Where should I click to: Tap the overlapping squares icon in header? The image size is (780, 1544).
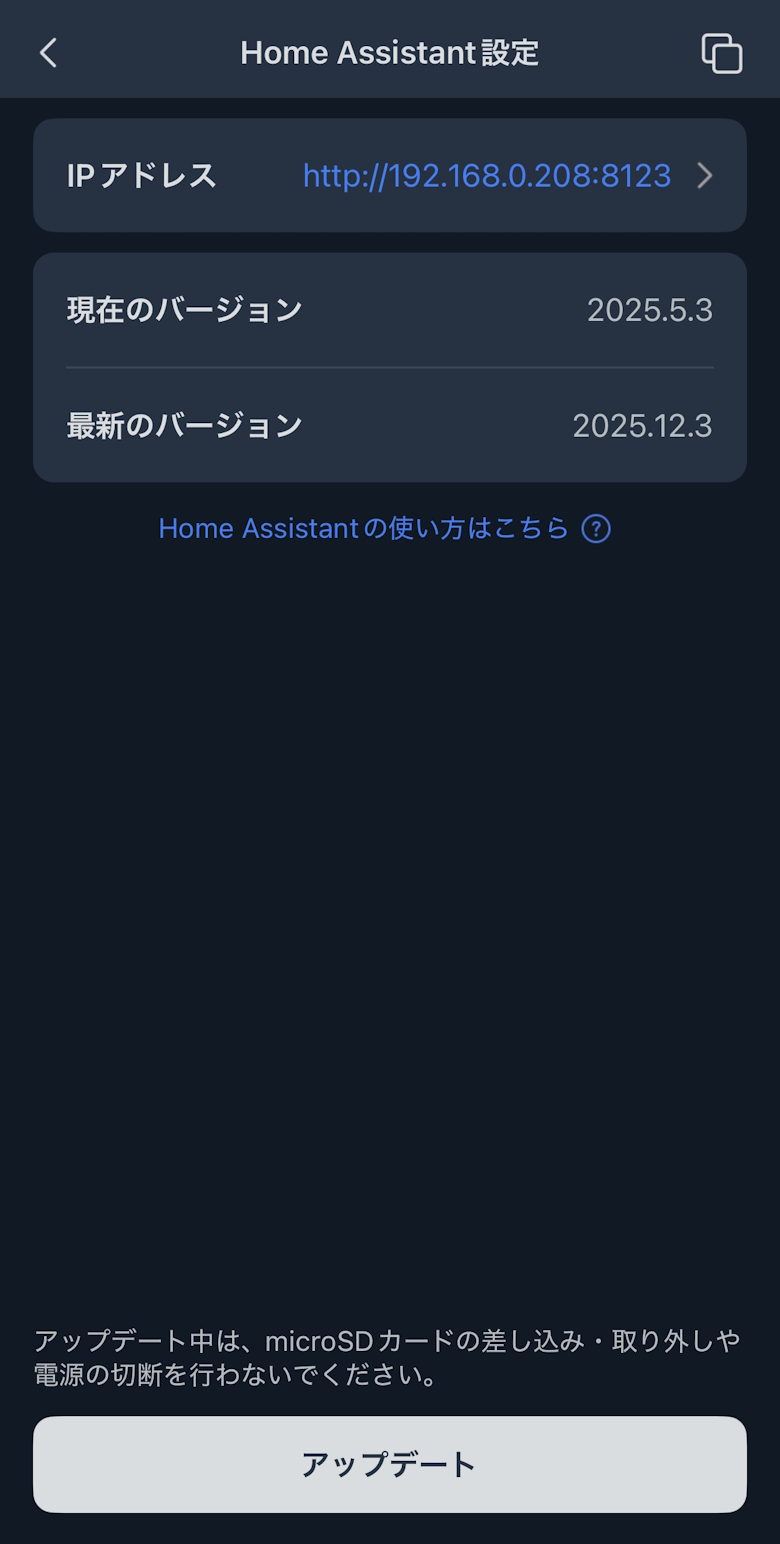coord(721,53)
